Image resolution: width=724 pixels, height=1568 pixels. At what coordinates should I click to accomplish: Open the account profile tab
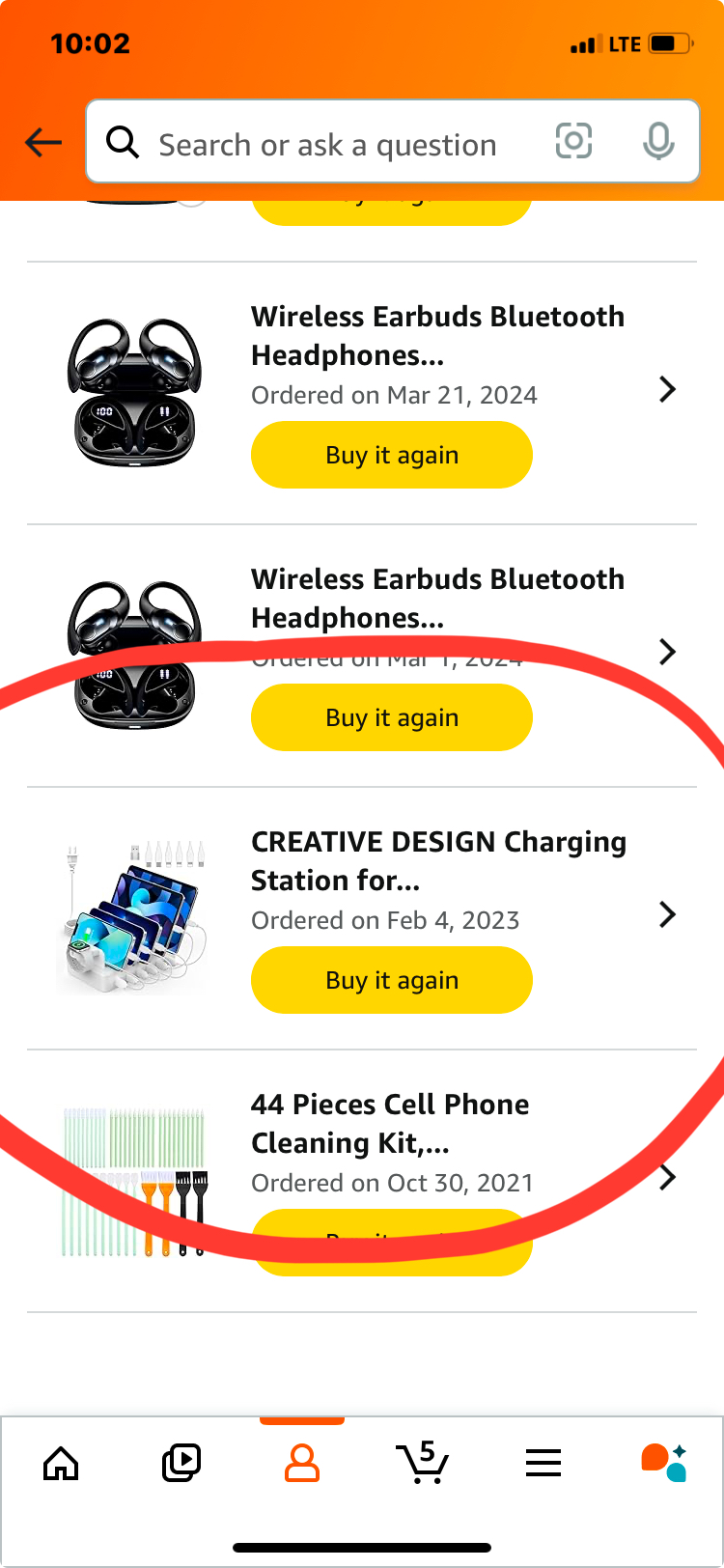(x=302, y=1464)
